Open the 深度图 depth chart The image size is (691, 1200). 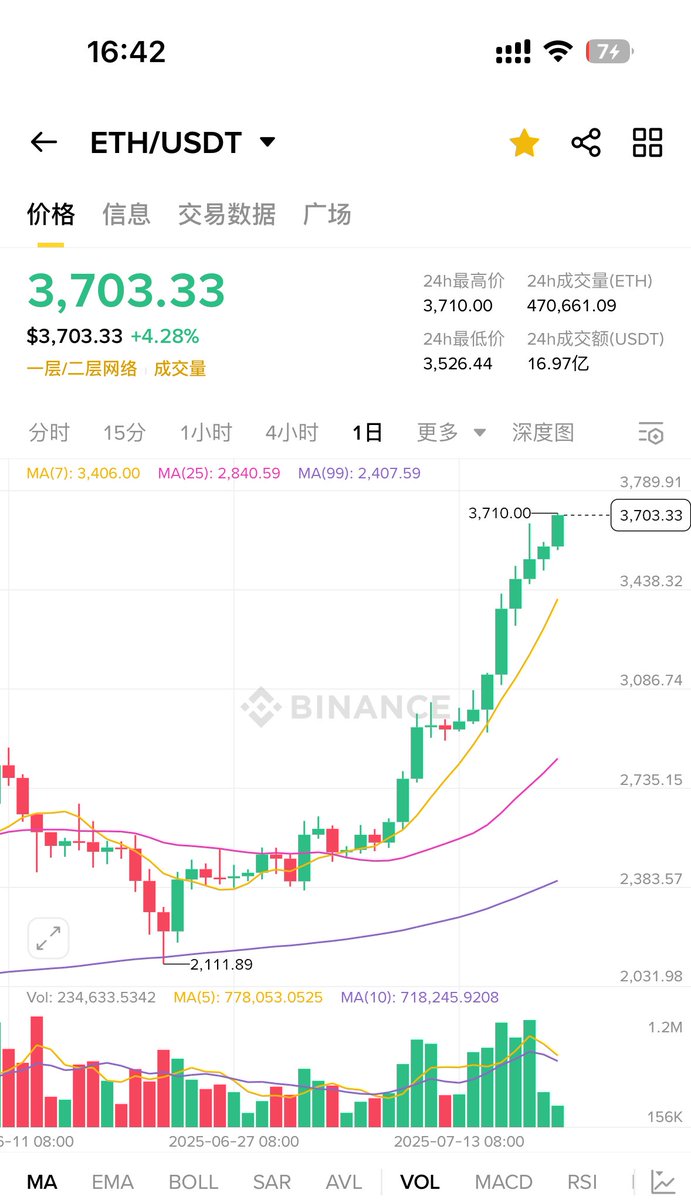tap(543, 433)
